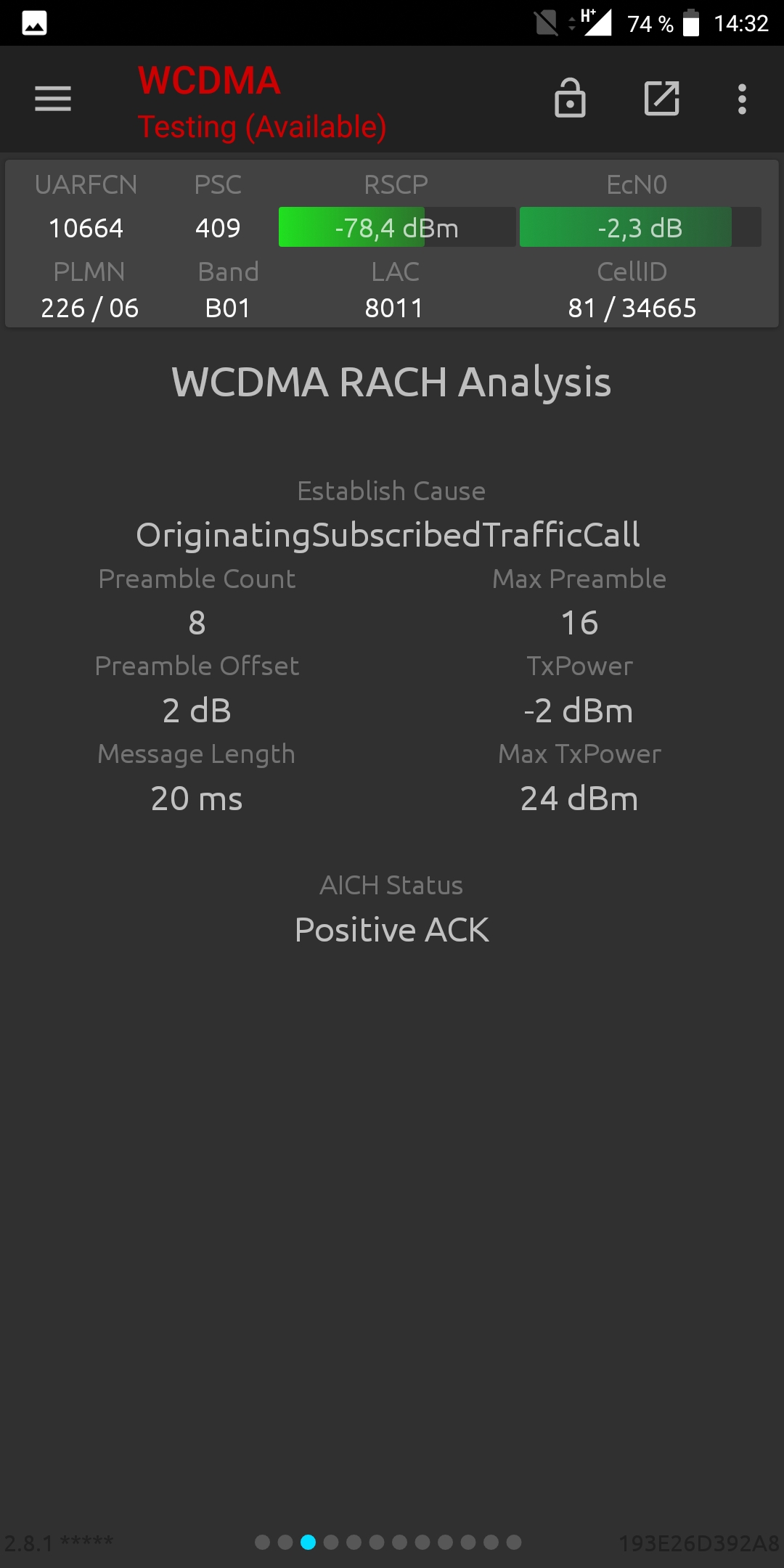Tap the unlocked padlock icon
Viewport: 784px width, 1568px height.
(x=570, y=98)
